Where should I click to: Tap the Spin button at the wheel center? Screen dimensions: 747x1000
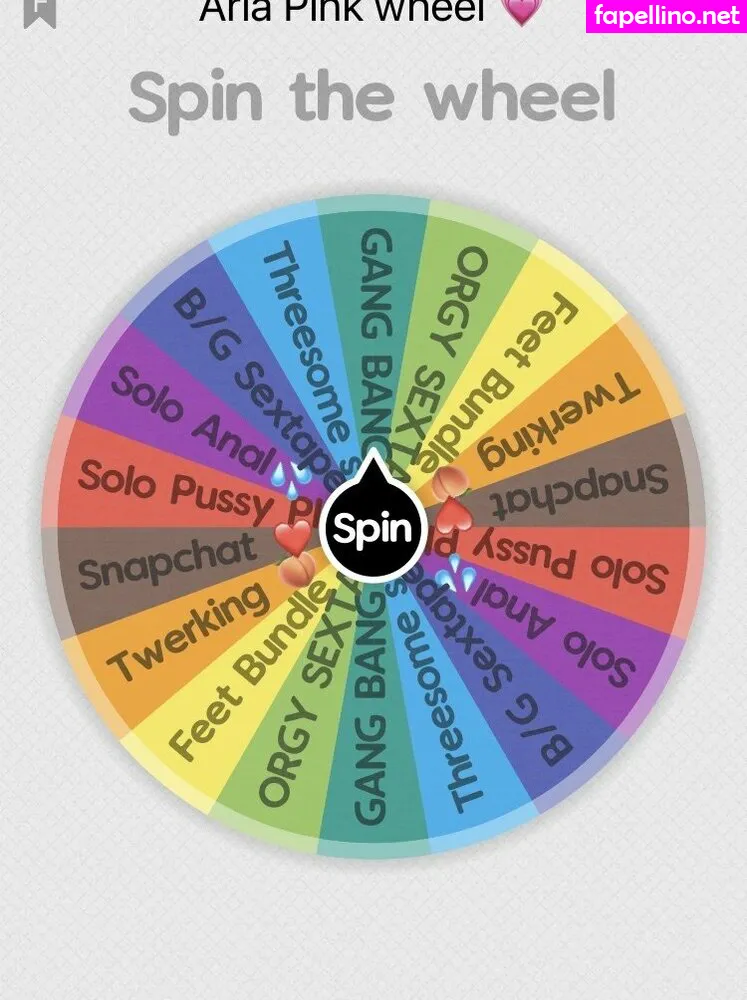tap(372, 529)
